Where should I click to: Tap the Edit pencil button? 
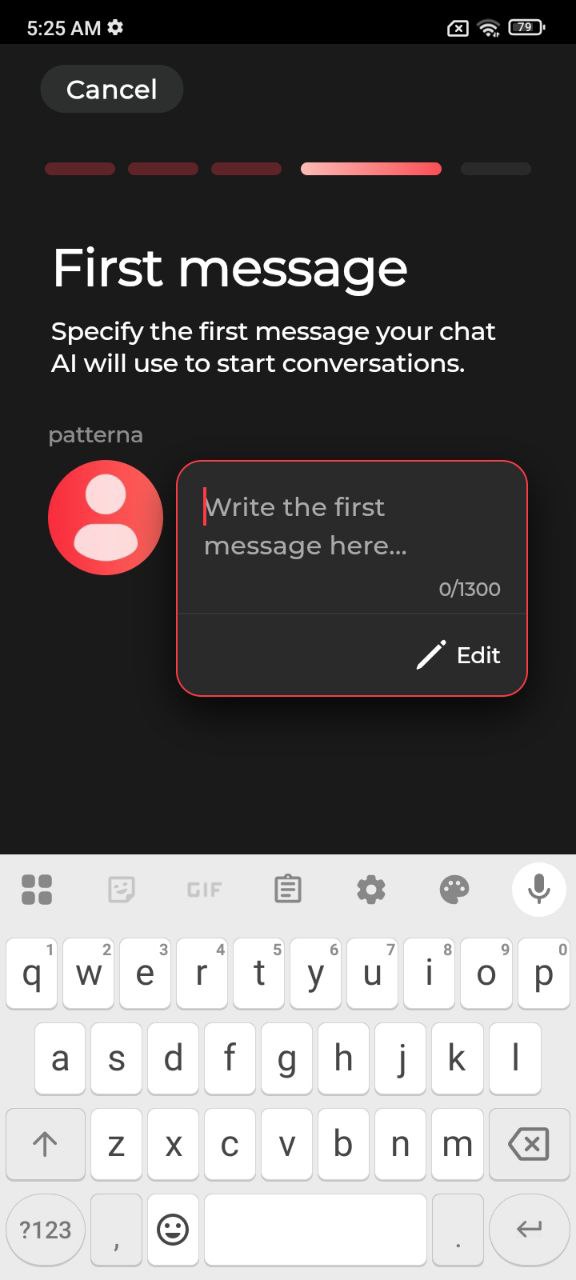click(458, 655)
